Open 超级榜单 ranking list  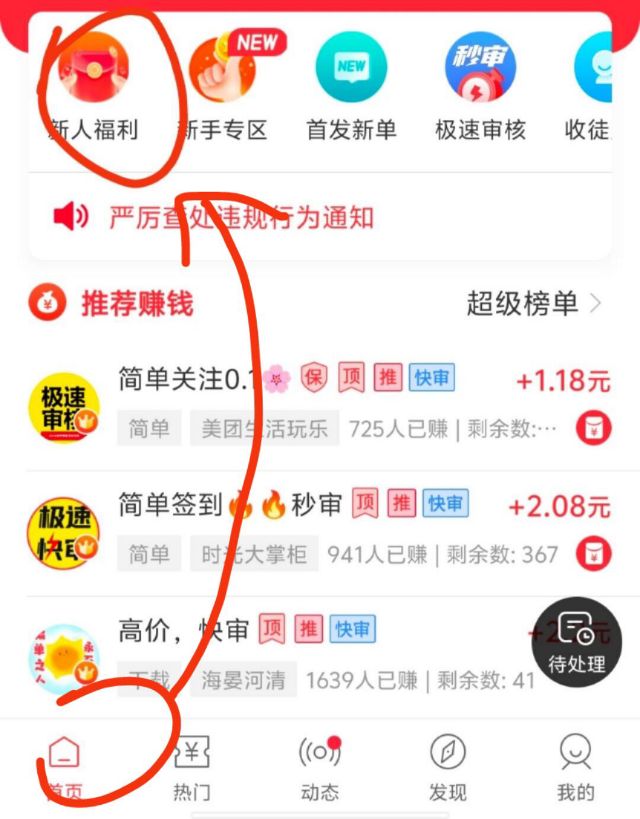[x=533, y=304]
